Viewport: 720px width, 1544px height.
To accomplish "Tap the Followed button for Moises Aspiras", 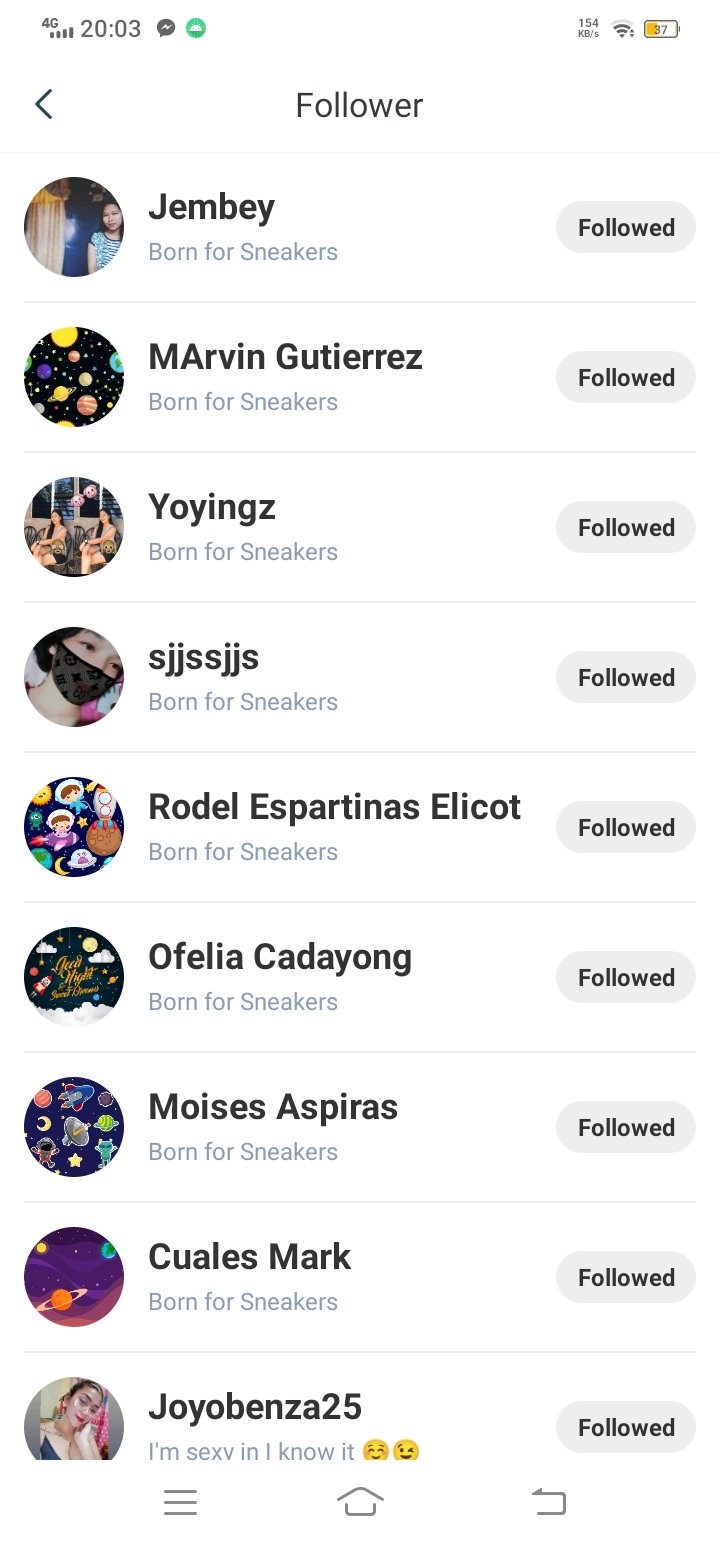I will pyautogui.click(x=626, y=1128).
